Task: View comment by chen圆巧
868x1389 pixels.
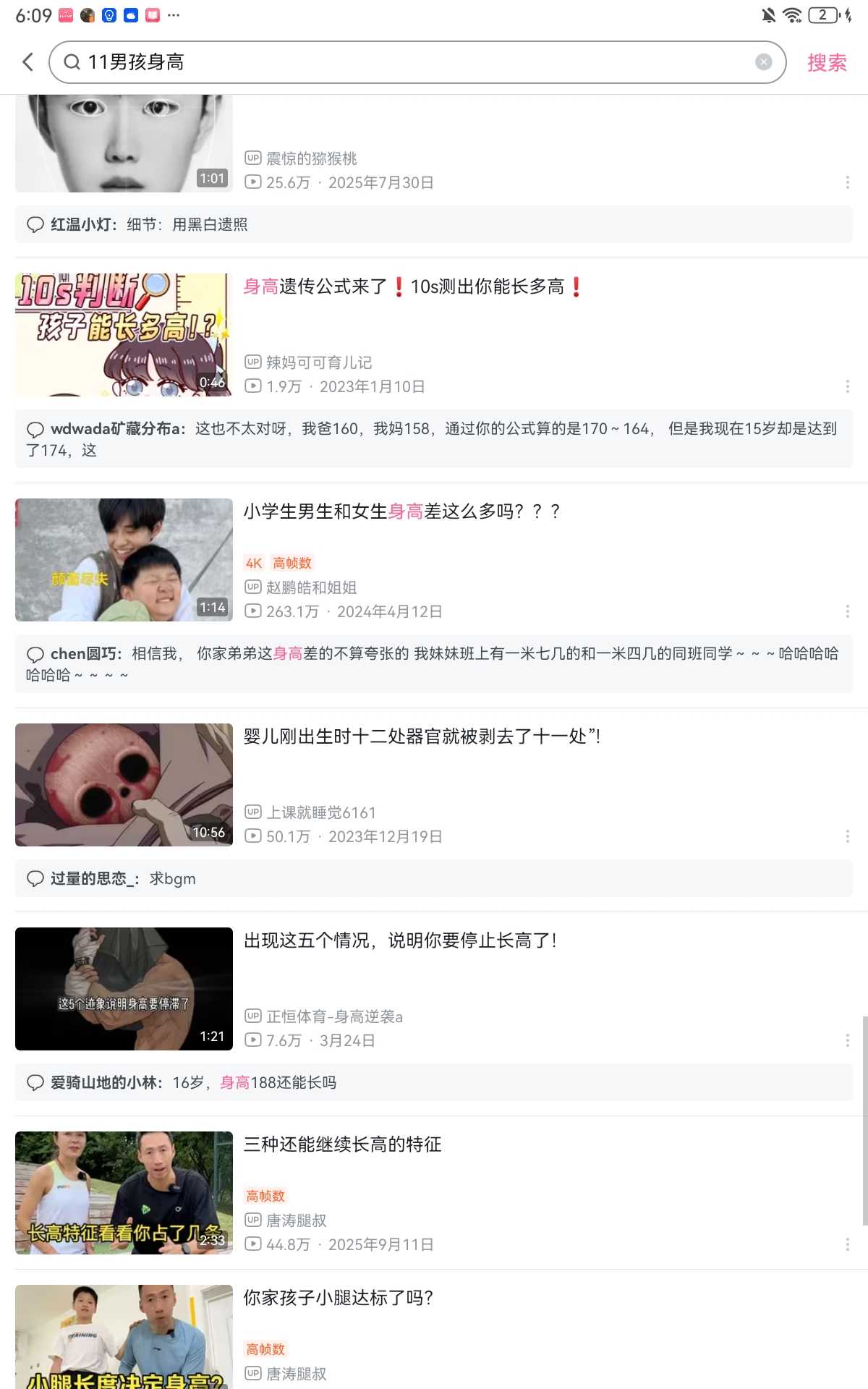Action: [x=433, y=664]
